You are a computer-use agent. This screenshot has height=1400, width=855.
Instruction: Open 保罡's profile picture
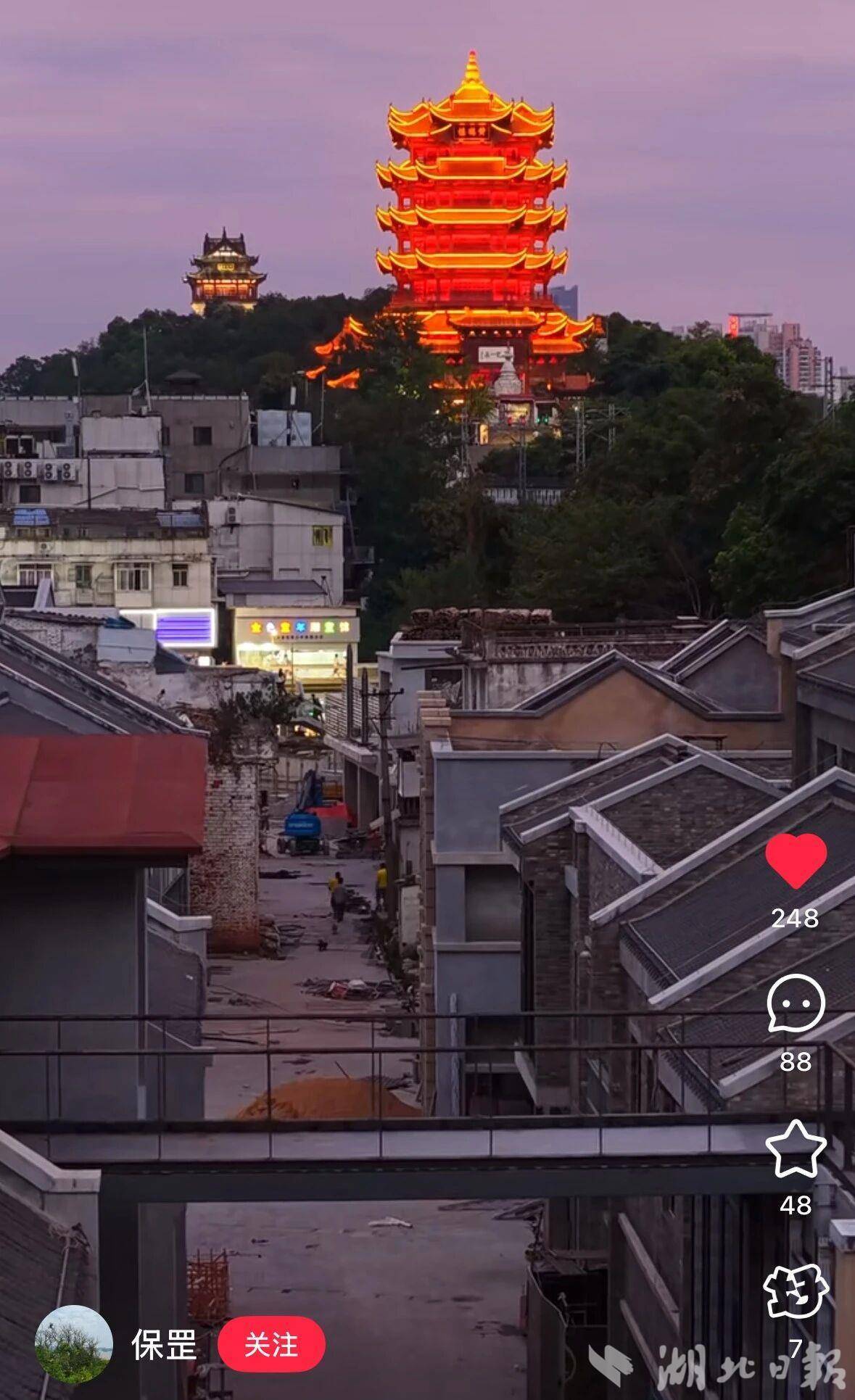point(74,1343)
